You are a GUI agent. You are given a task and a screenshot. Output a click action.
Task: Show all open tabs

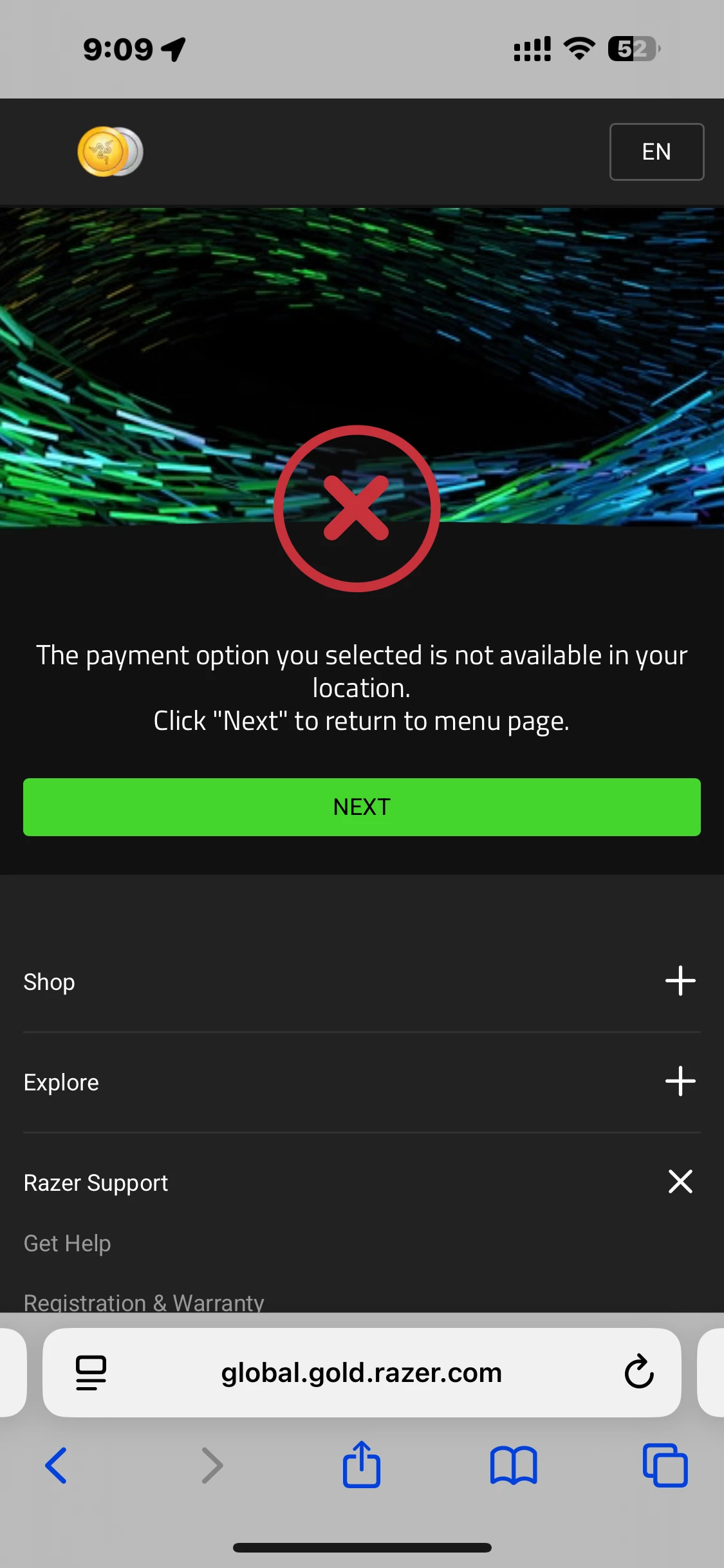click(x=665, y=1466)
